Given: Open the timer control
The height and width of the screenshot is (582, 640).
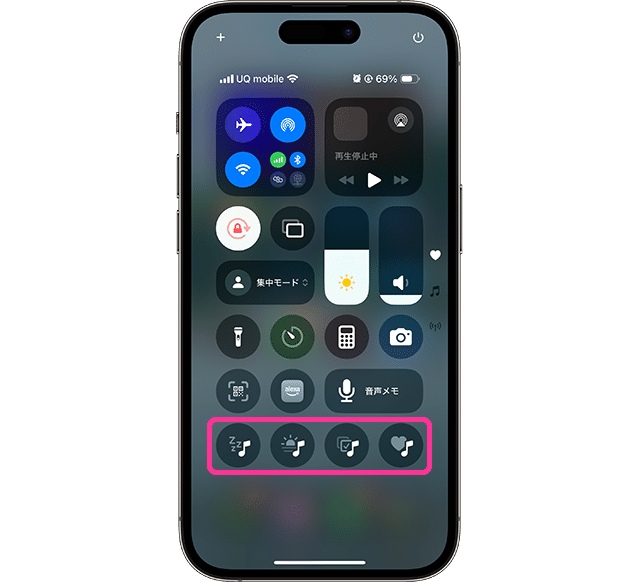Looking at the screenshot, I should click(292, 337).
